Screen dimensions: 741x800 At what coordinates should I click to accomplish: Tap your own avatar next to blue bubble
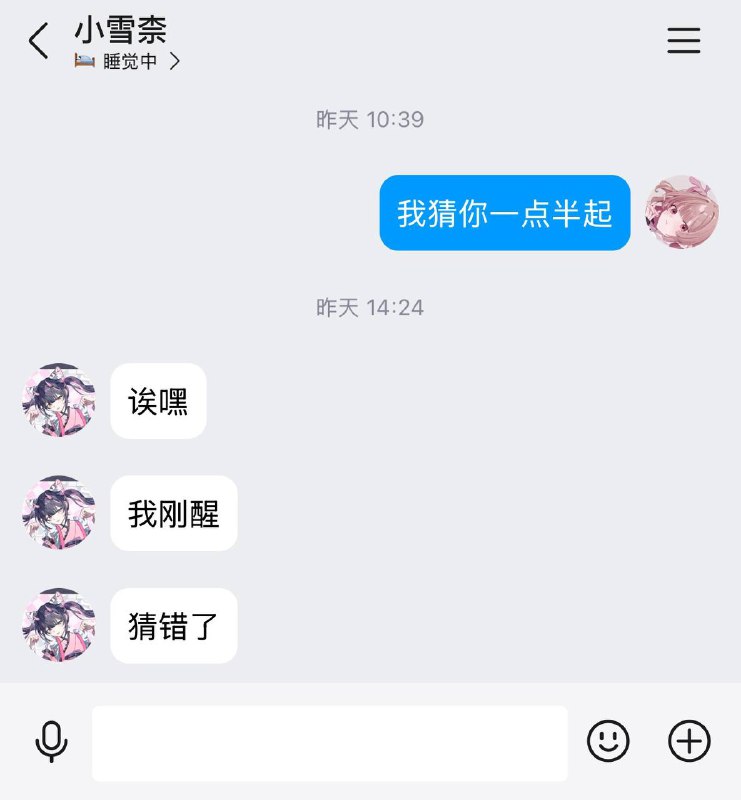(x=684, y=212)
